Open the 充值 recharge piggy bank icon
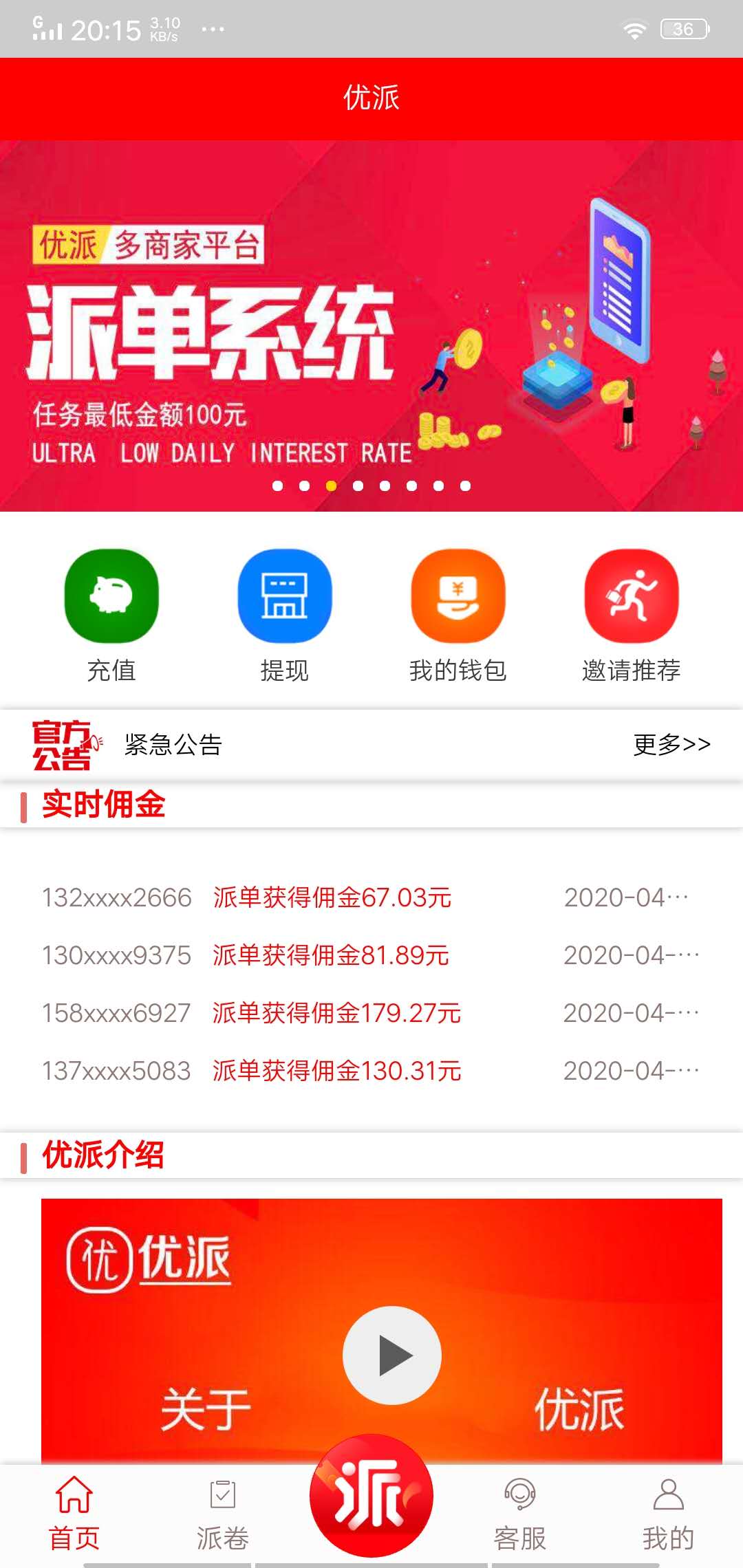 click(111, 598)
